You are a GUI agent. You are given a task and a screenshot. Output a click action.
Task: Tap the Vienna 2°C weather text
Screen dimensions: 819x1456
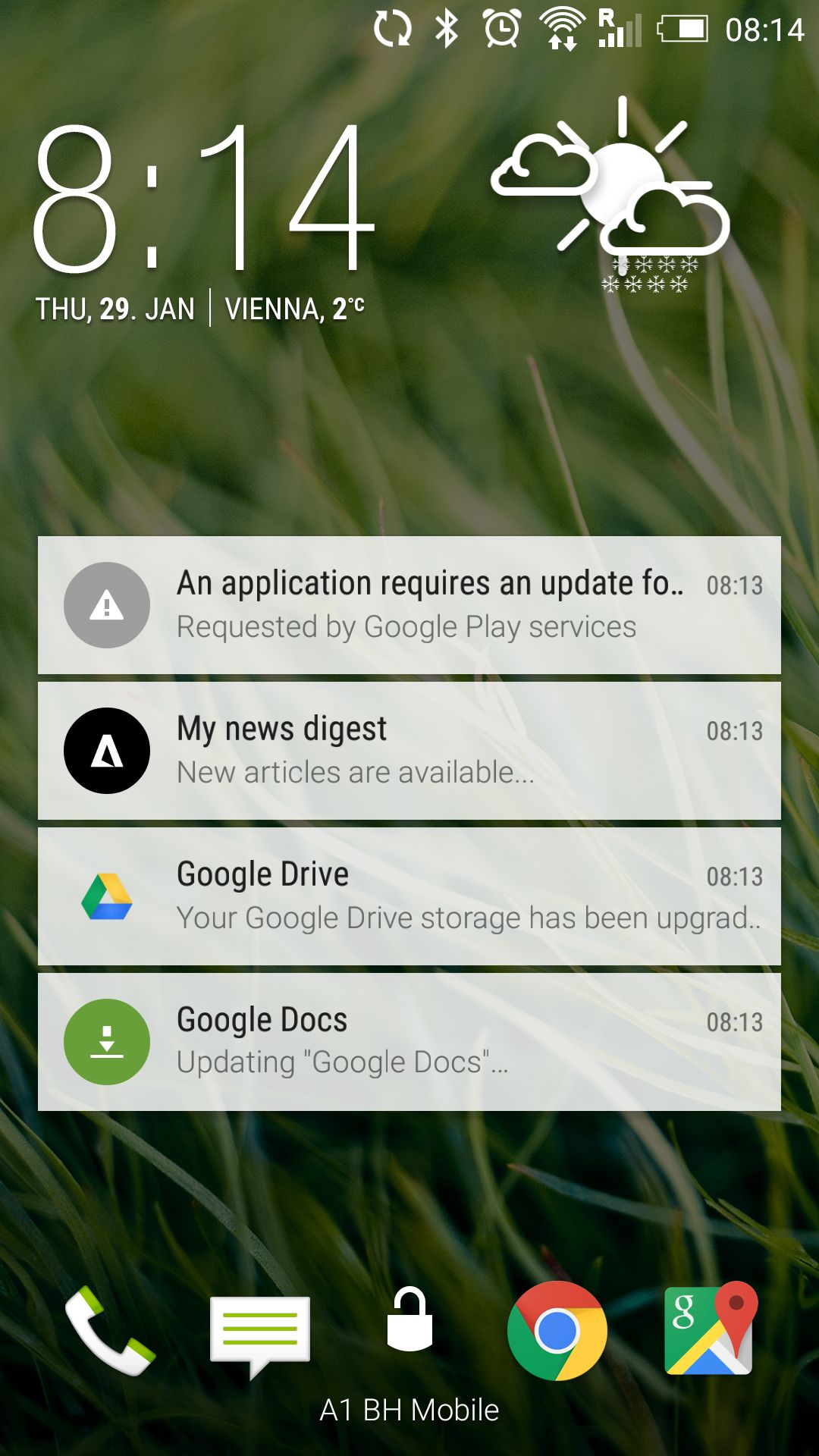point(296,308)
